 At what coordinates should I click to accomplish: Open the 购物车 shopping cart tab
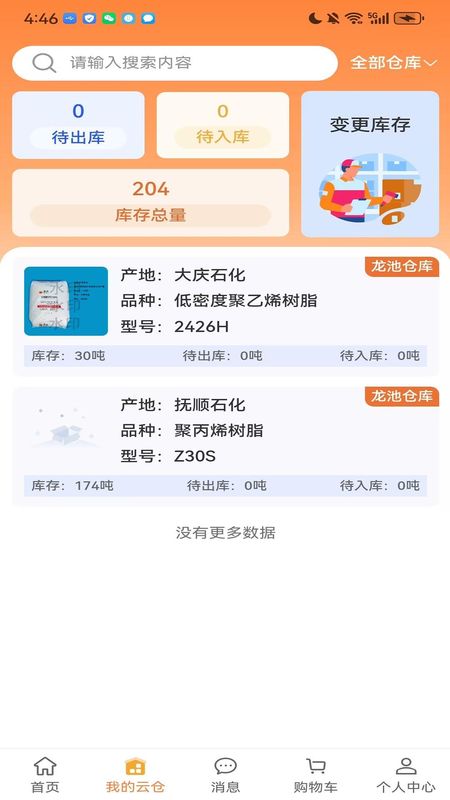(x=315, y=774)
